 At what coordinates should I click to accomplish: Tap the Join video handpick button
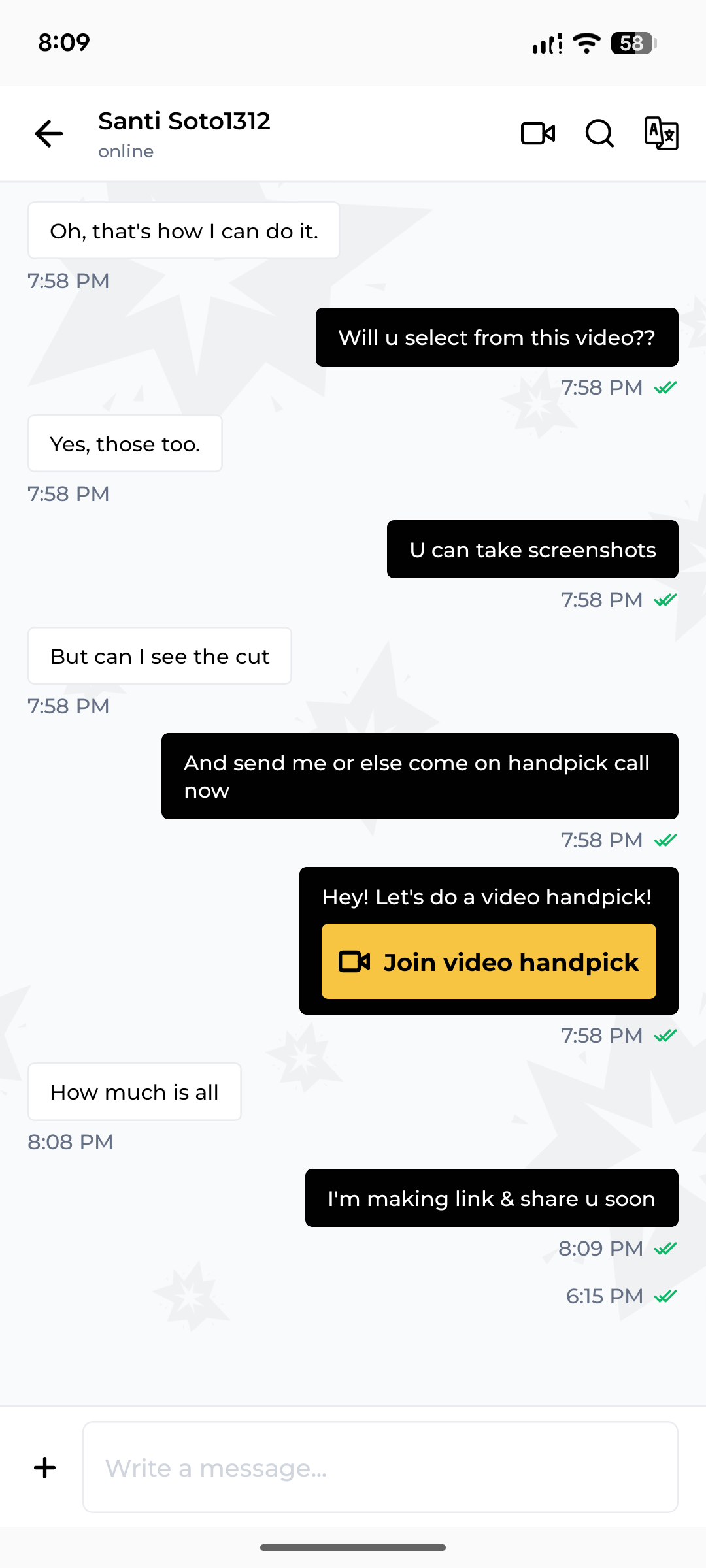coord(488,961)
